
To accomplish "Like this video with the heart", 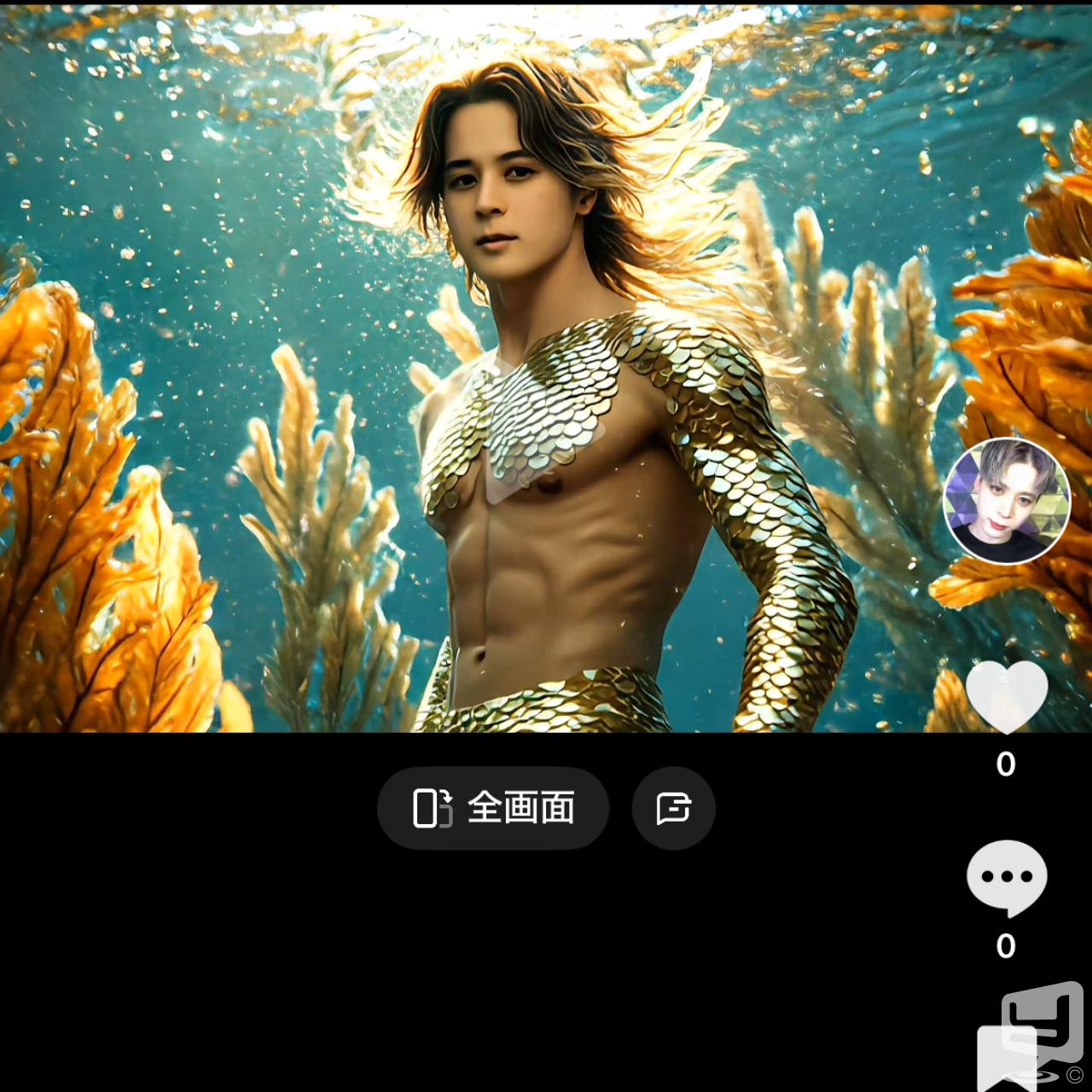I will 1007,695.
